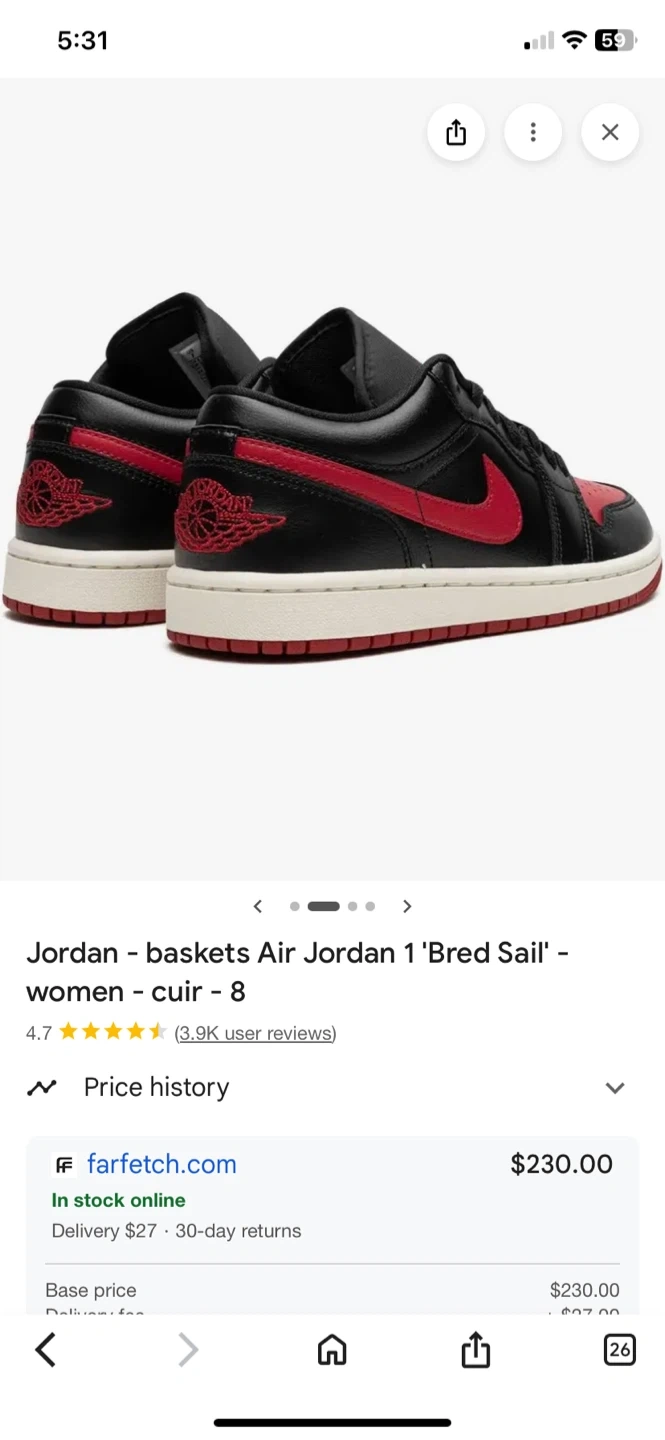Open the tab switcher showing 26 tabs

tap(620, 1351)
